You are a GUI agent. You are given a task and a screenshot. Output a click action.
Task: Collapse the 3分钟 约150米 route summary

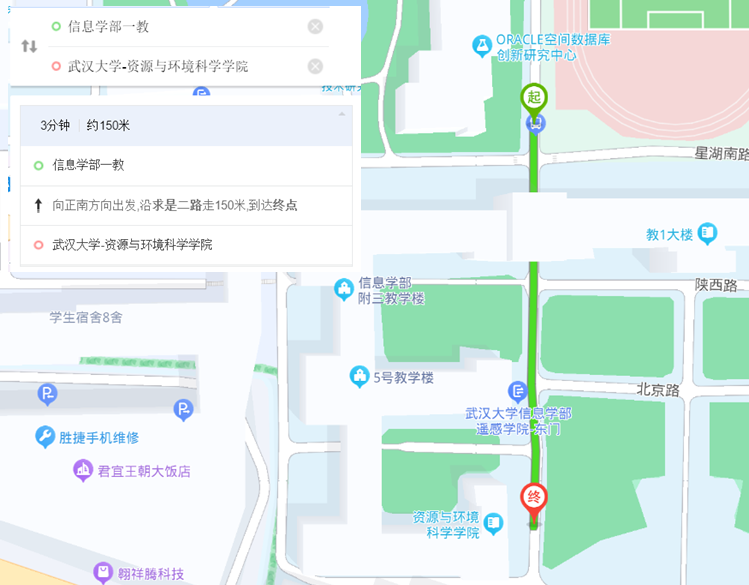click(x=341, y=114)
